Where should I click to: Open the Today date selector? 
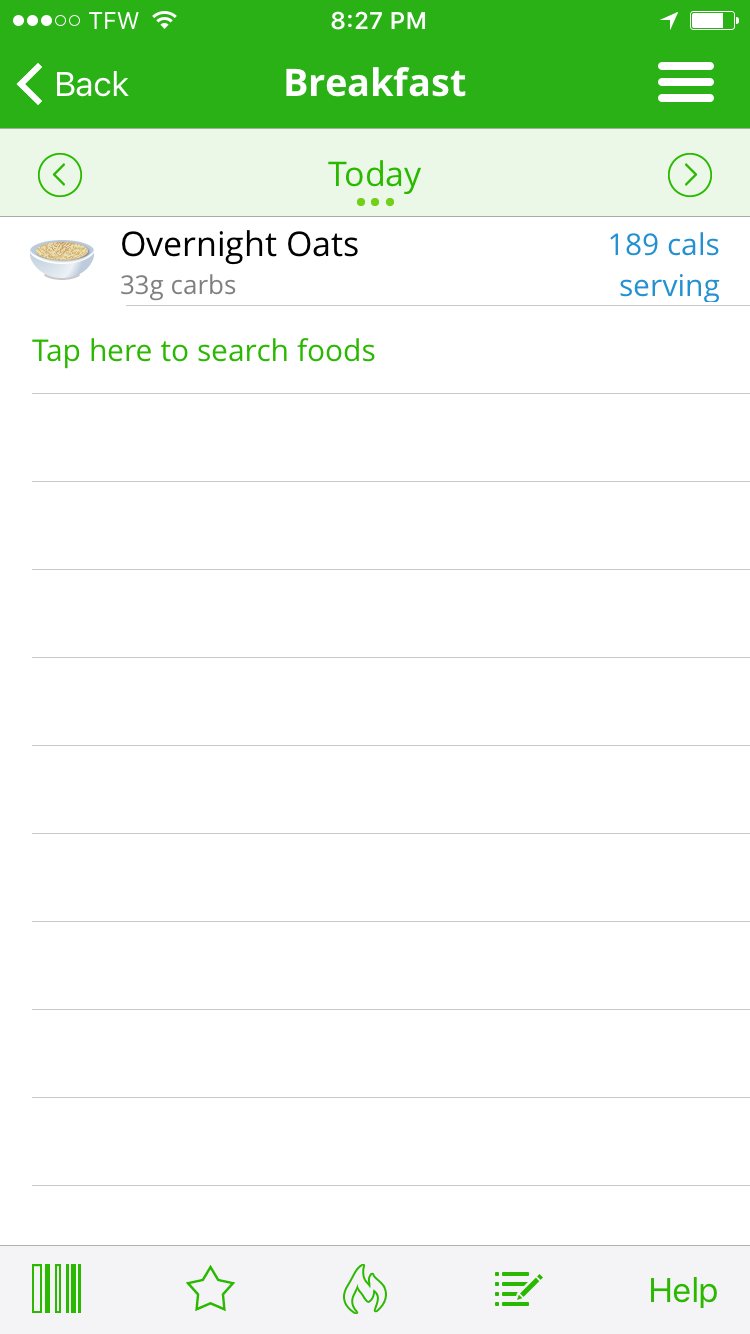[375, 180]
